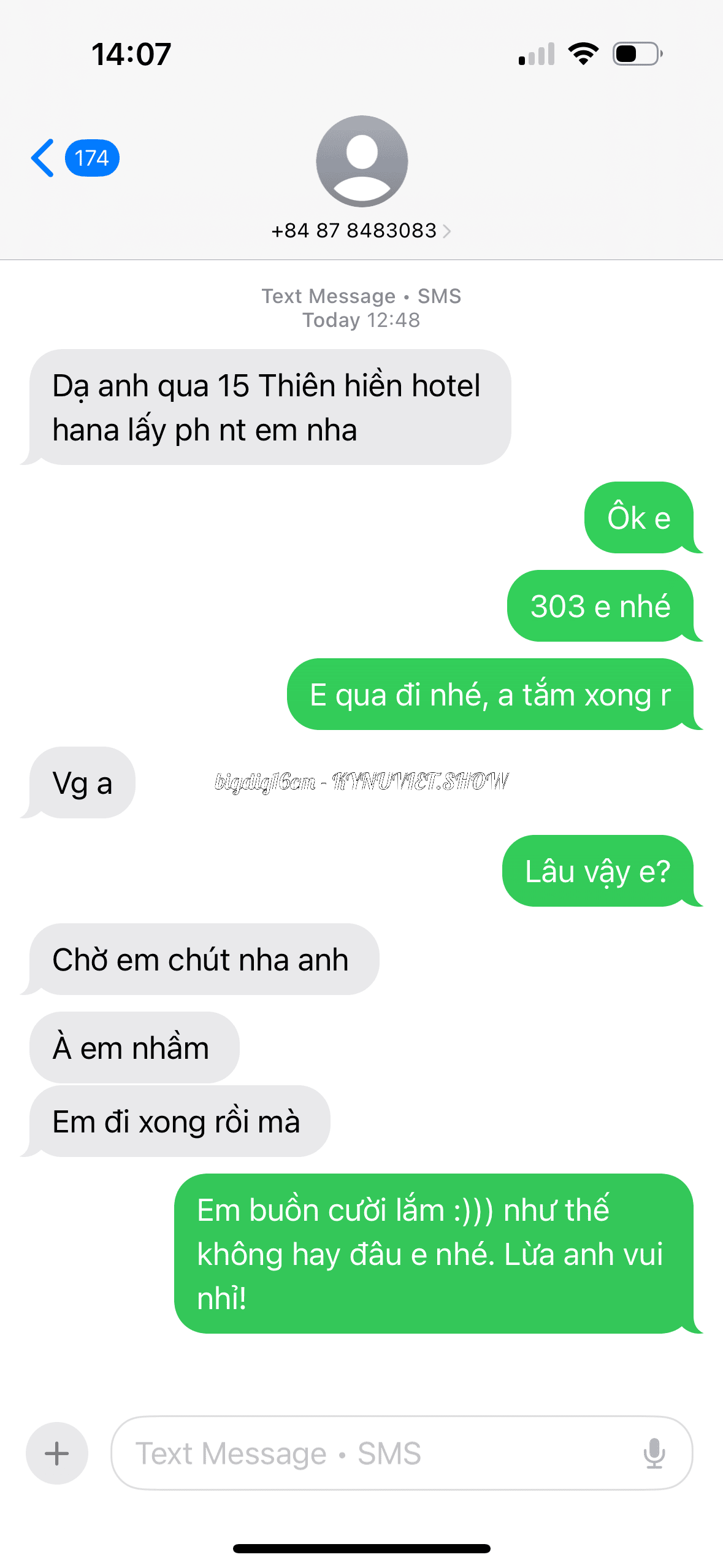
Task: Open contact details for +84 87 8483083
Action: click(361, 231)
